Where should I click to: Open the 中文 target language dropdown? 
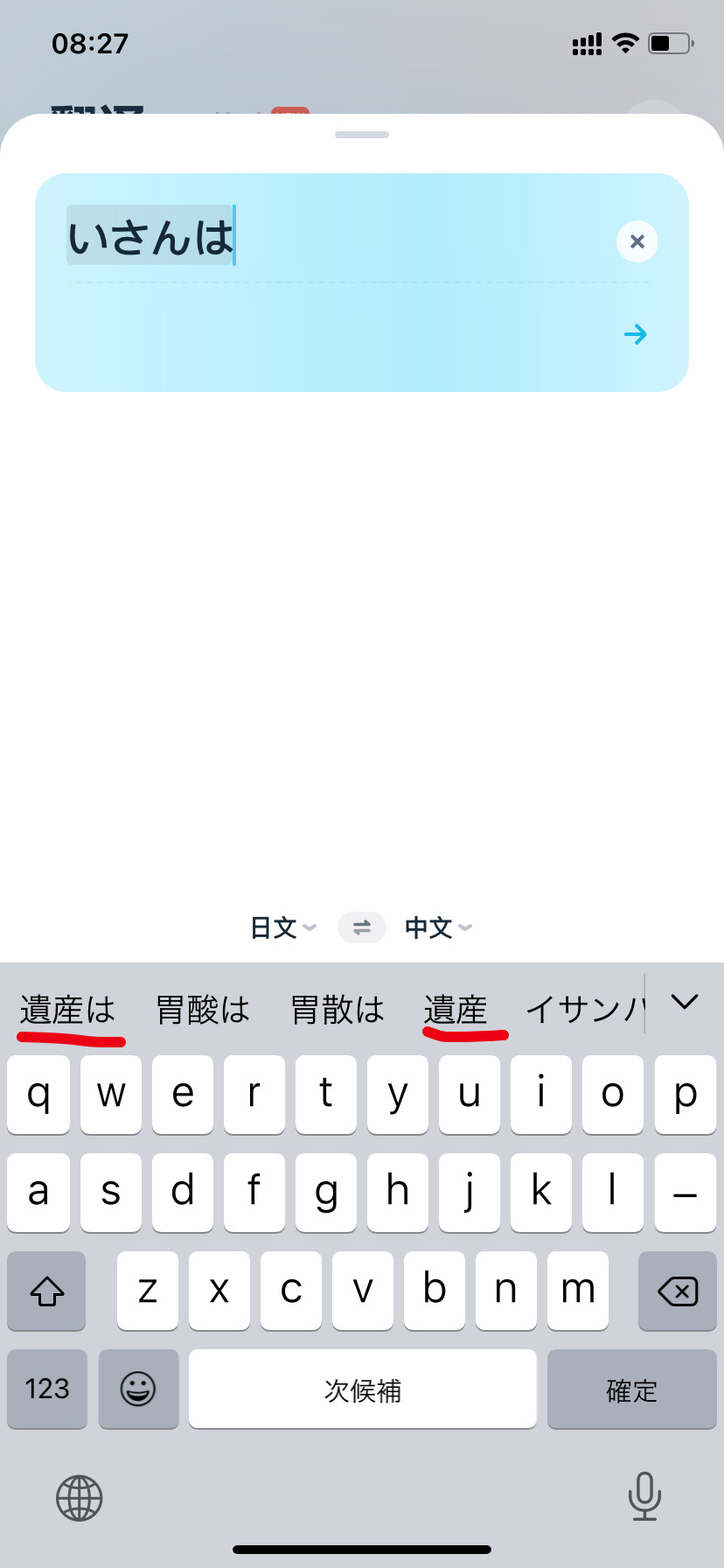pyautogui.click(x=438, y=927)
